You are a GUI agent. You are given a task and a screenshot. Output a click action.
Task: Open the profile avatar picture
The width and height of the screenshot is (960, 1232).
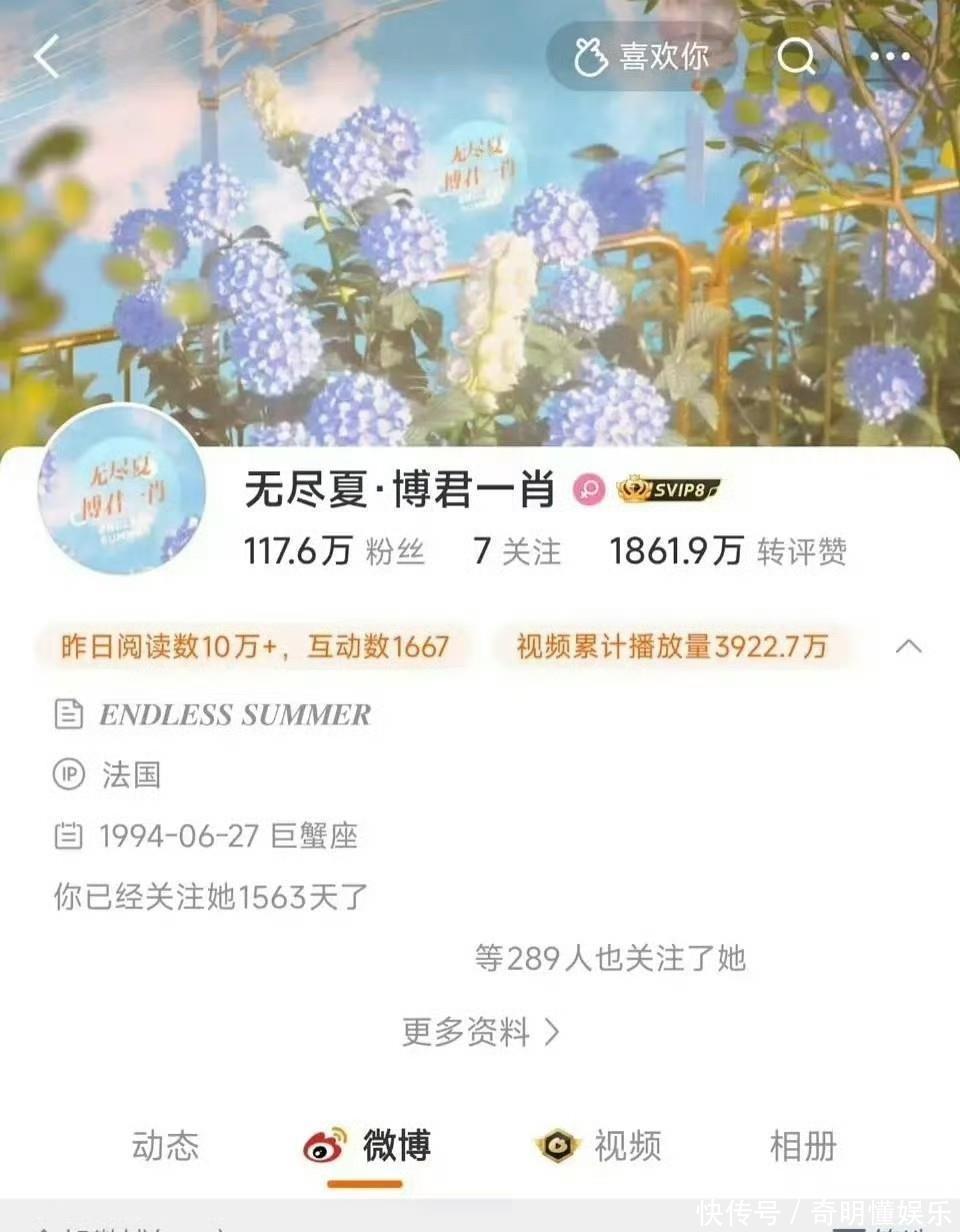tap(120, 490)
